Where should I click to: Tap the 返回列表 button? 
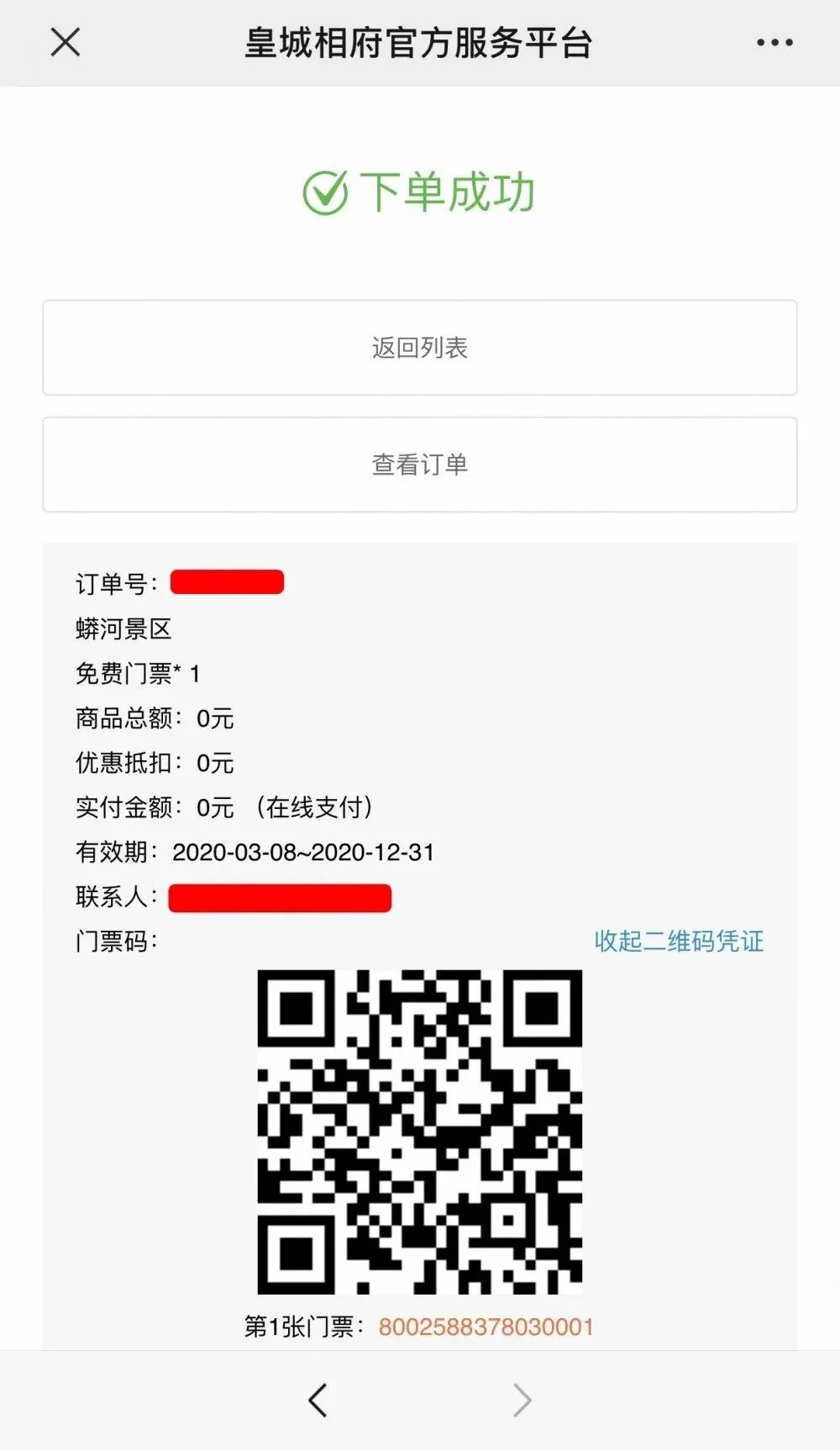420,347
